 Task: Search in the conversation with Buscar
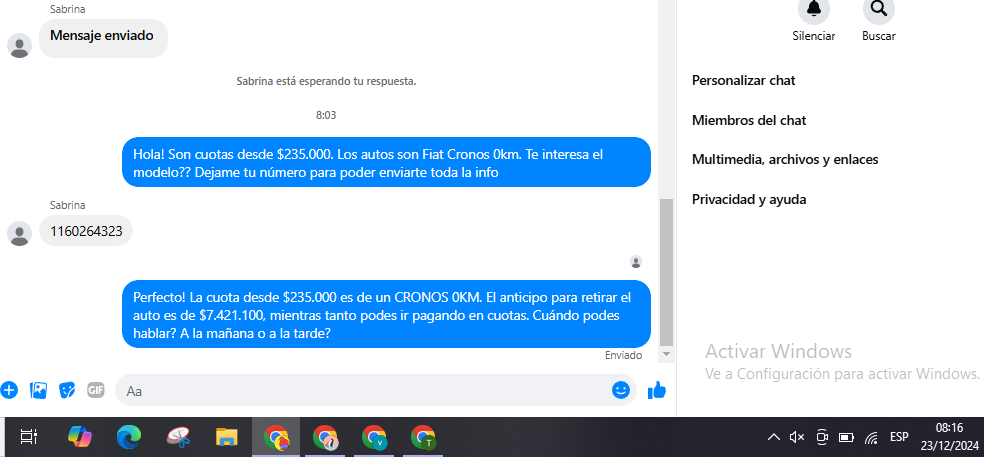tap(878, 11)
